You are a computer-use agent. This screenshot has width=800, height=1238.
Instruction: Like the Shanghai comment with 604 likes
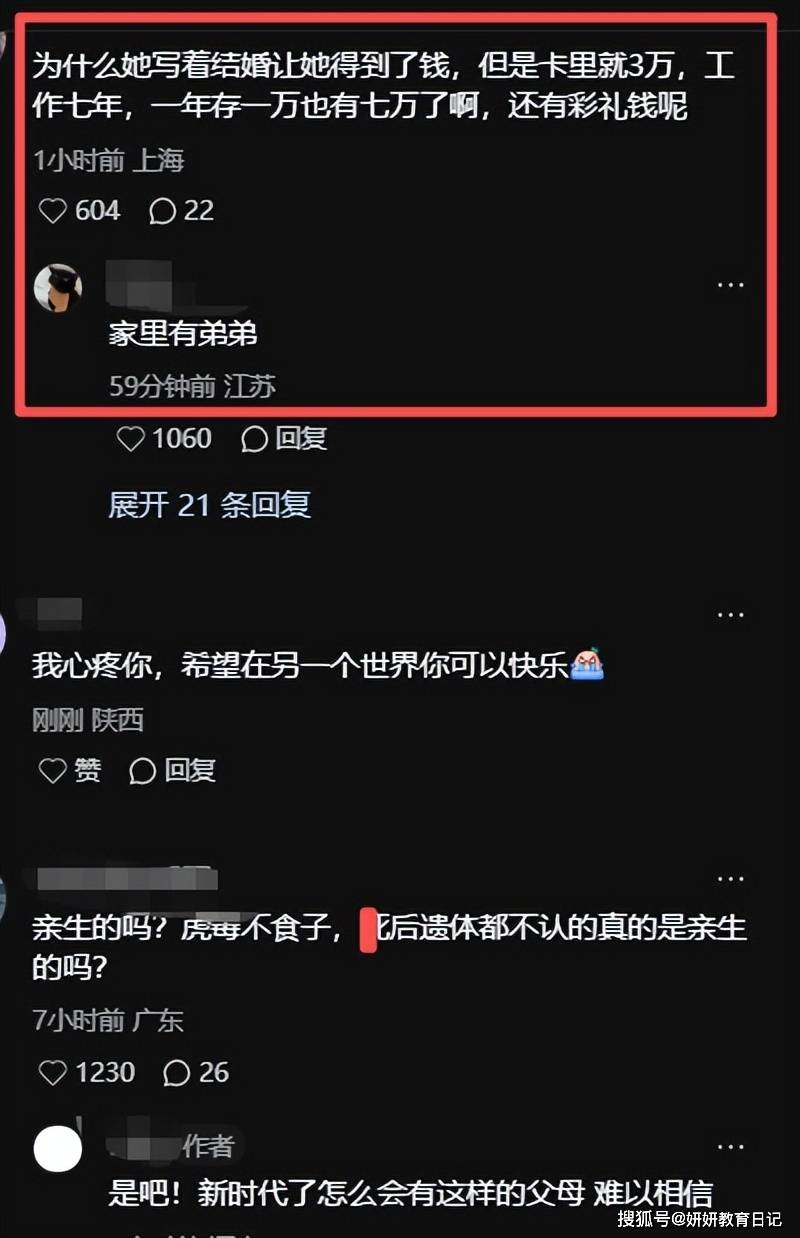click(x=52, y=211)
